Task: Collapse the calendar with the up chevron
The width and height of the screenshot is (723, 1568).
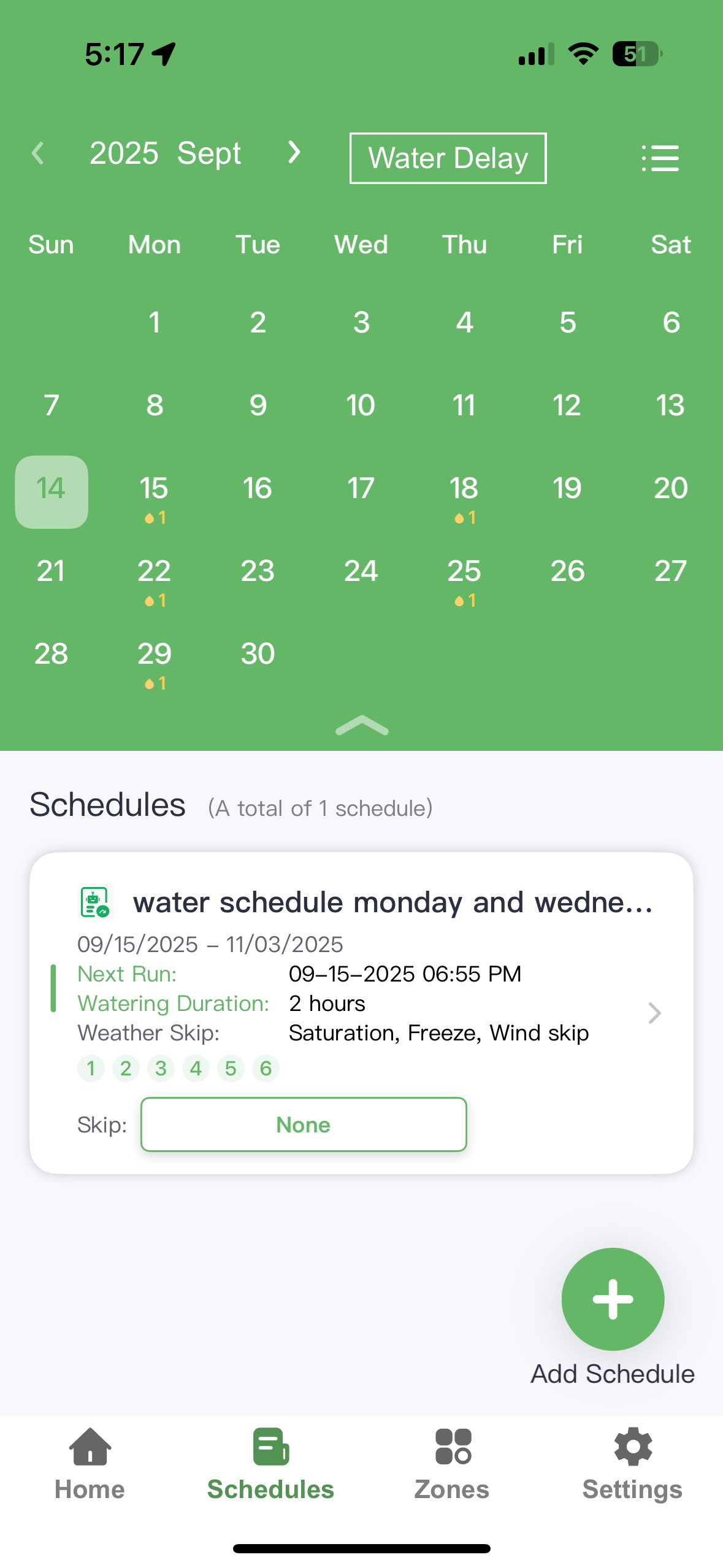Action: coord(362,726)
